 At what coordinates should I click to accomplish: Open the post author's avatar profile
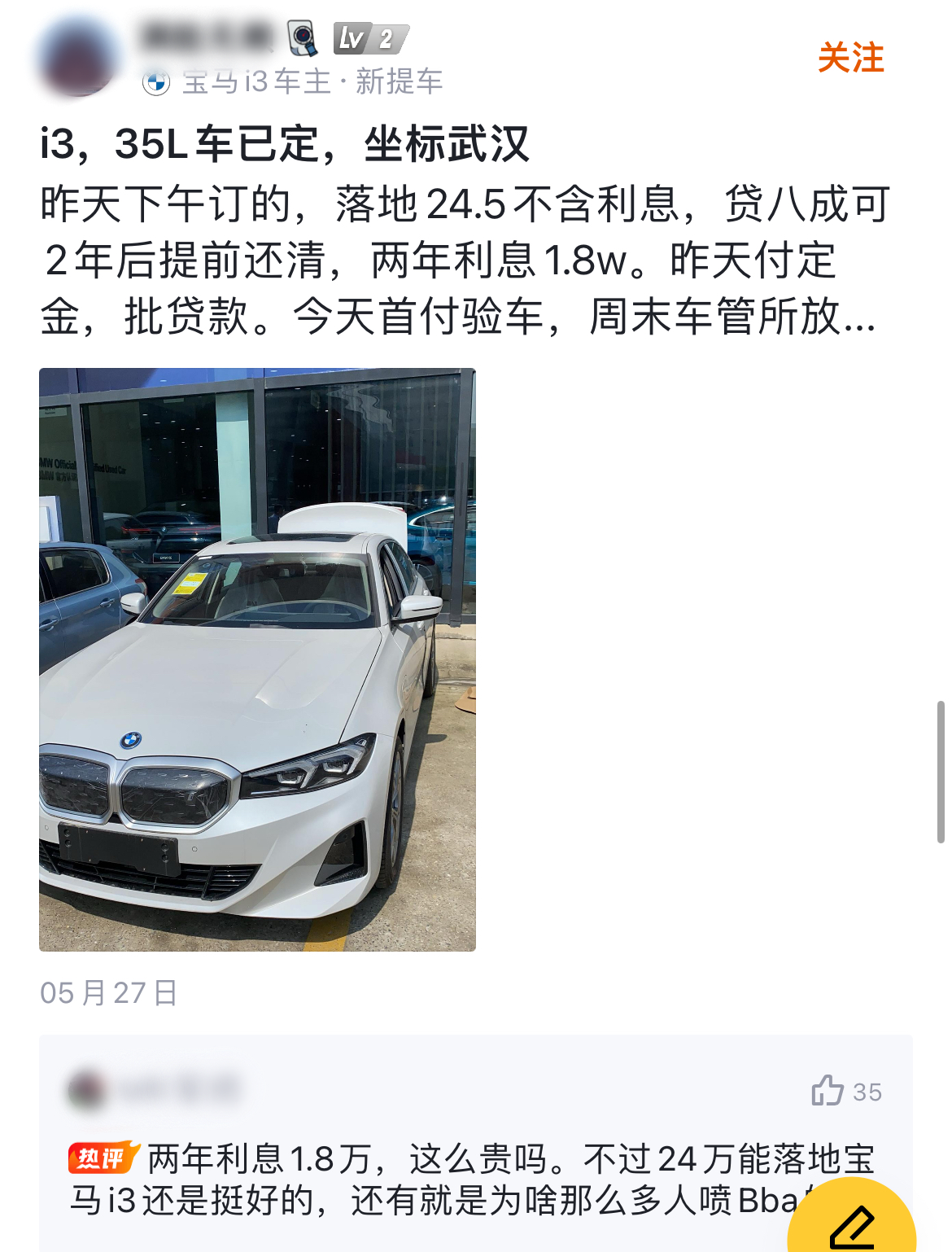pyautogui.click(x=76, y=59)
